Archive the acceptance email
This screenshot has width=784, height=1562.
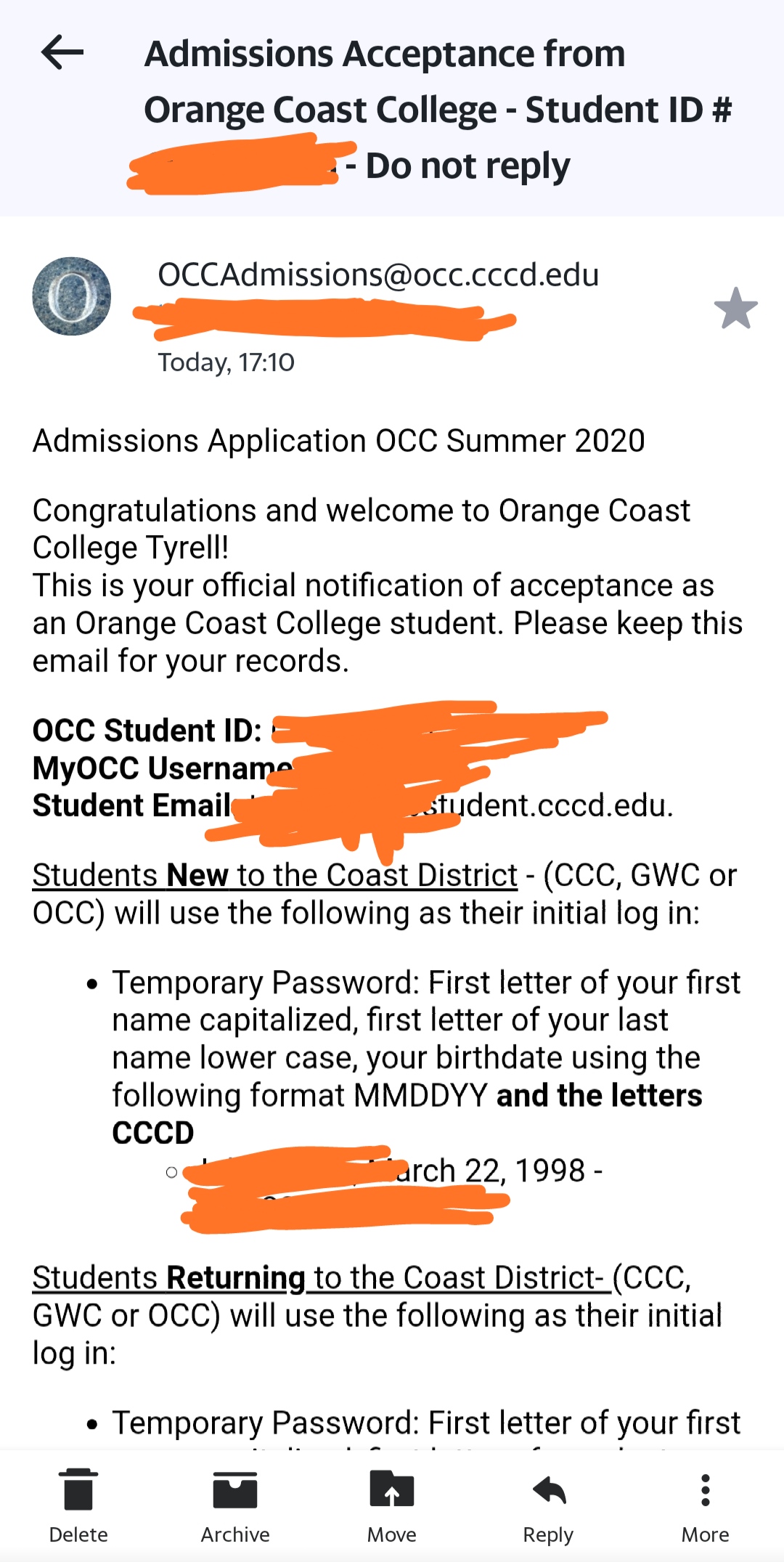click(x=235, y=1505)
